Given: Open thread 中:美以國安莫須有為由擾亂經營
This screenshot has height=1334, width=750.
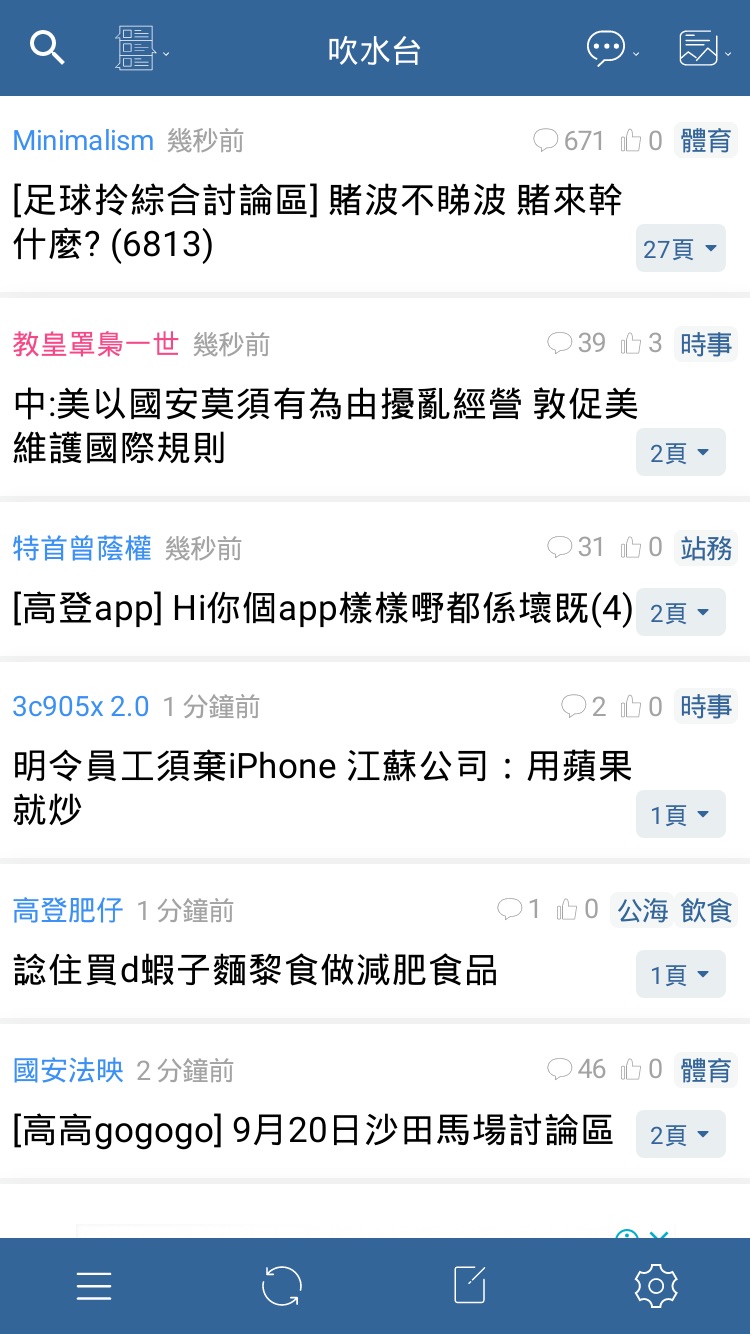Looking at the screenshot, I should pyautogui.click(x=325, y=426).
